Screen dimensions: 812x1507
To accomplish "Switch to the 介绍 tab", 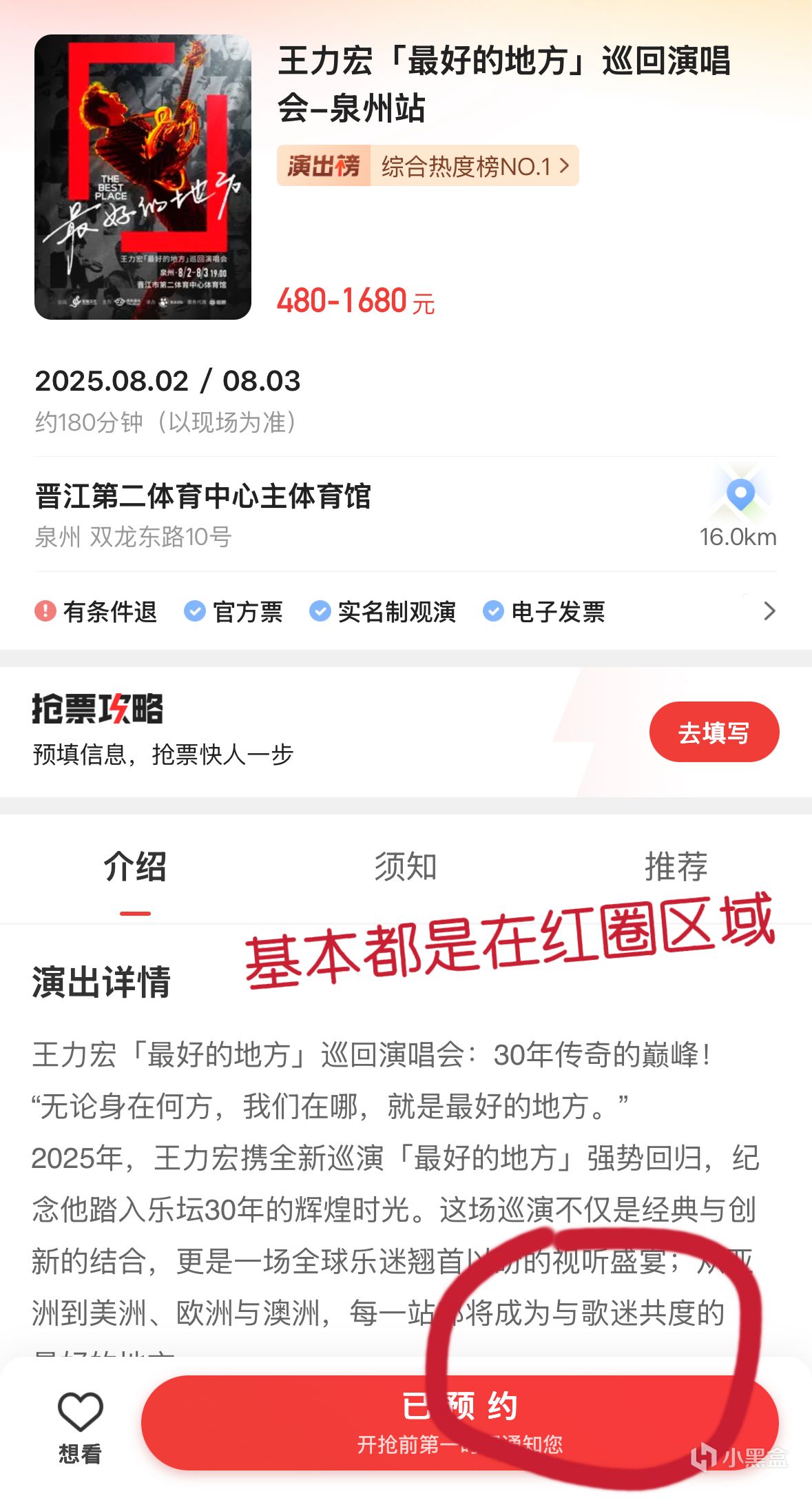I will click(135, 867).
